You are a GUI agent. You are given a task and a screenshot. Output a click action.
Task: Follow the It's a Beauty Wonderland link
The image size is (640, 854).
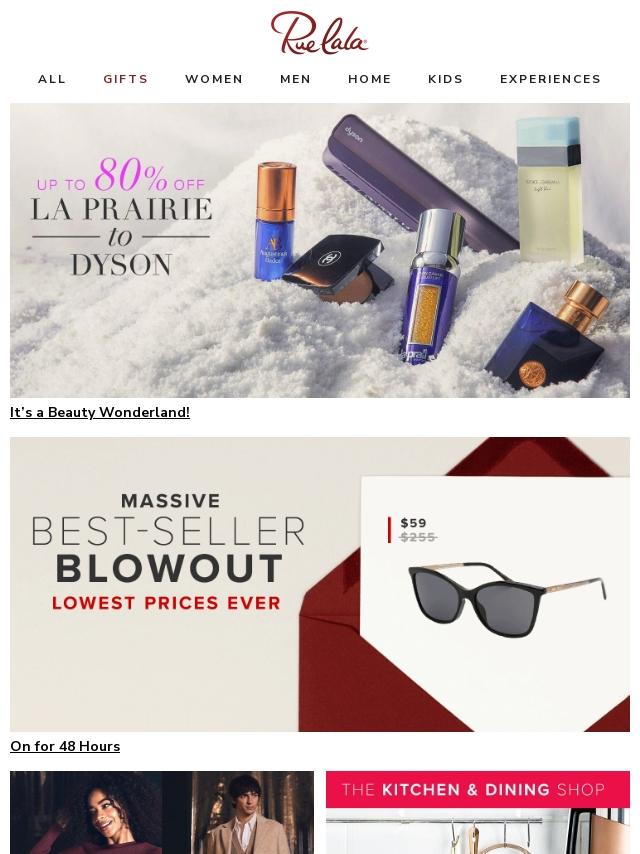pos(100,412)
